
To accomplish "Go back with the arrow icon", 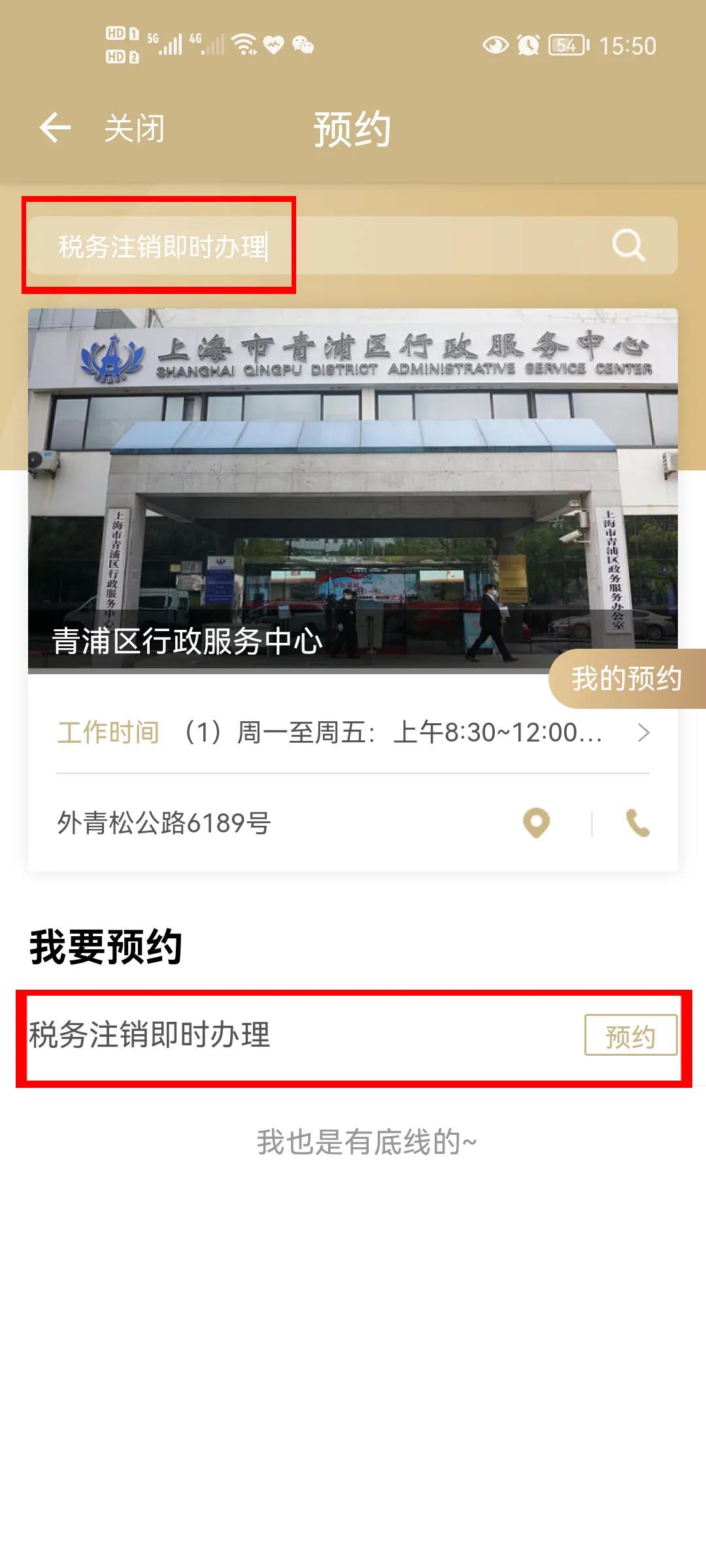I will [55, 127].
